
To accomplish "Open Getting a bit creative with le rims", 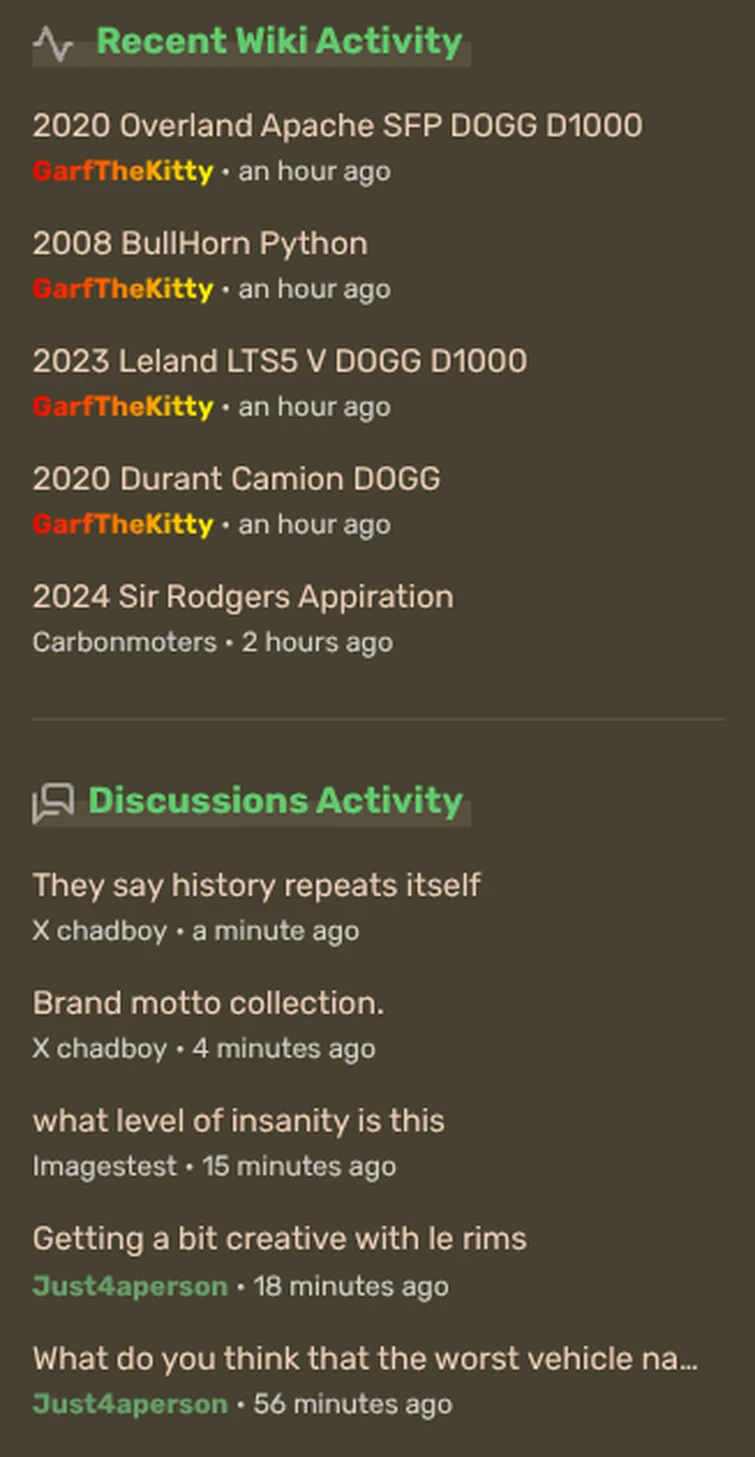I will click(279, 1238).
